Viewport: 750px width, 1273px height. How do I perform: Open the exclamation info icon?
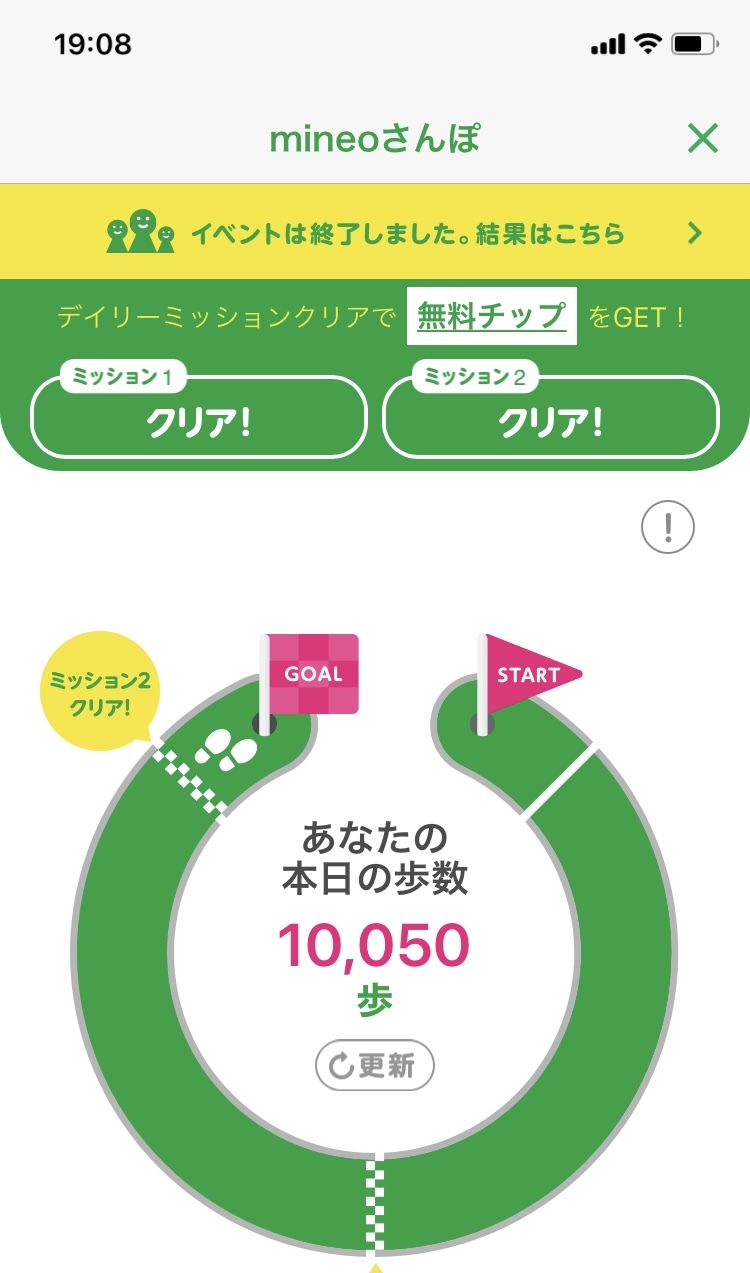coord(668,526)
